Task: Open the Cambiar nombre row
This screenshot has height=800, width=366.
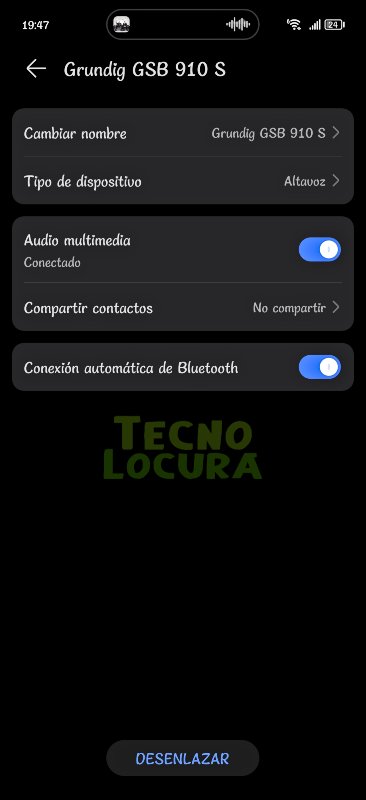Action: 183,133
